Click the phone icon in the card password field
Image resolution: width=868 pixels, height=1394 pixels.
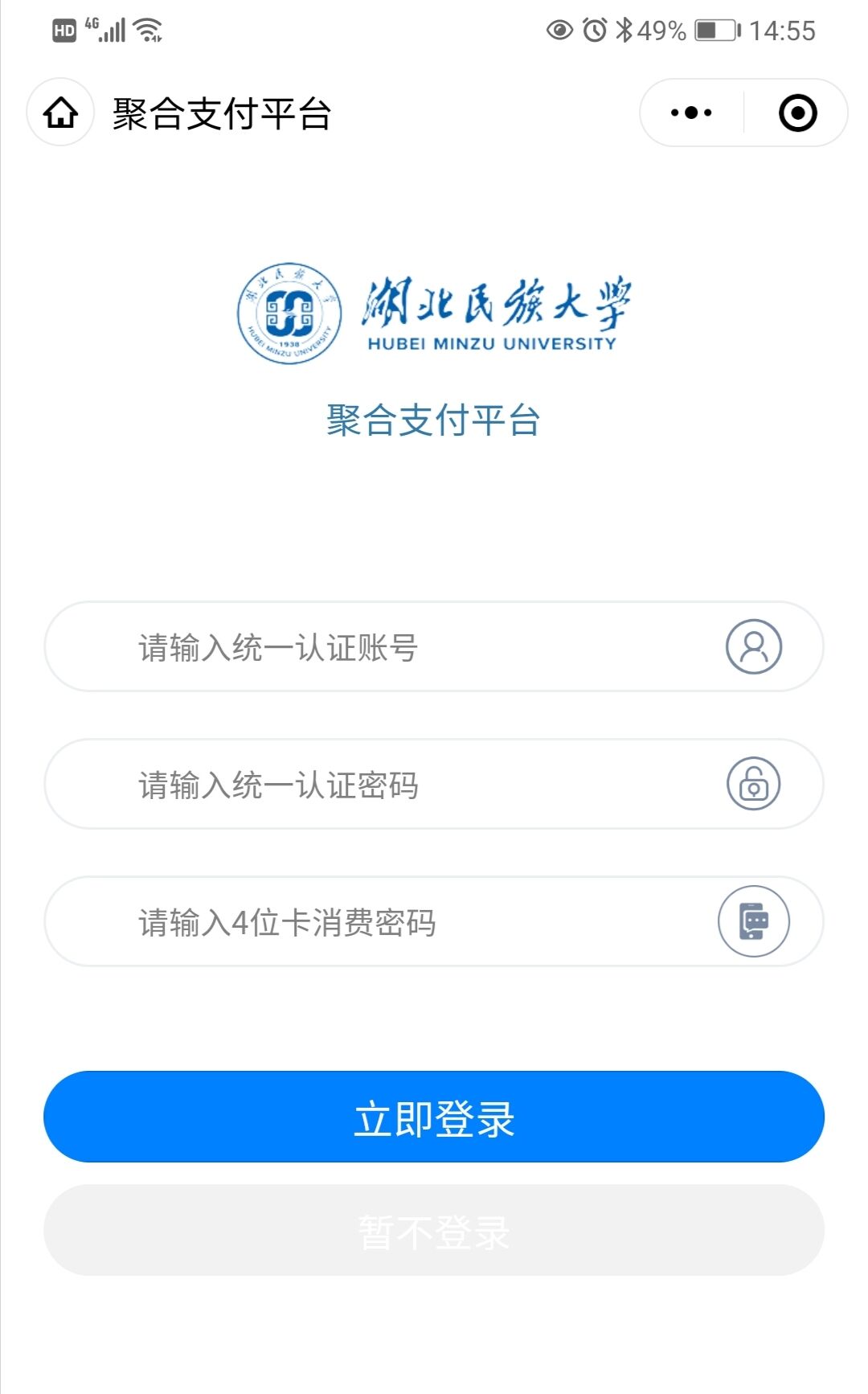tap(753, 922)
